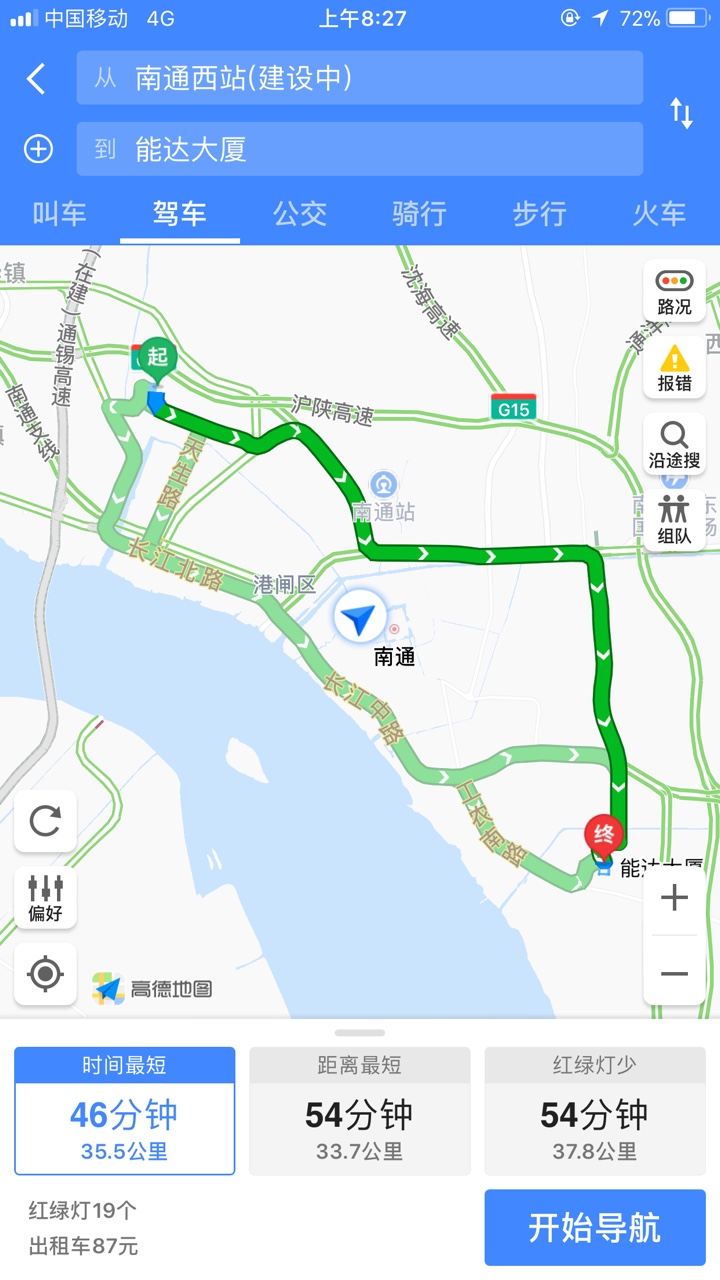Viewport: 720px width, 1280px height.
Task: Switch to the 骑行 tab
Action: 419,213
